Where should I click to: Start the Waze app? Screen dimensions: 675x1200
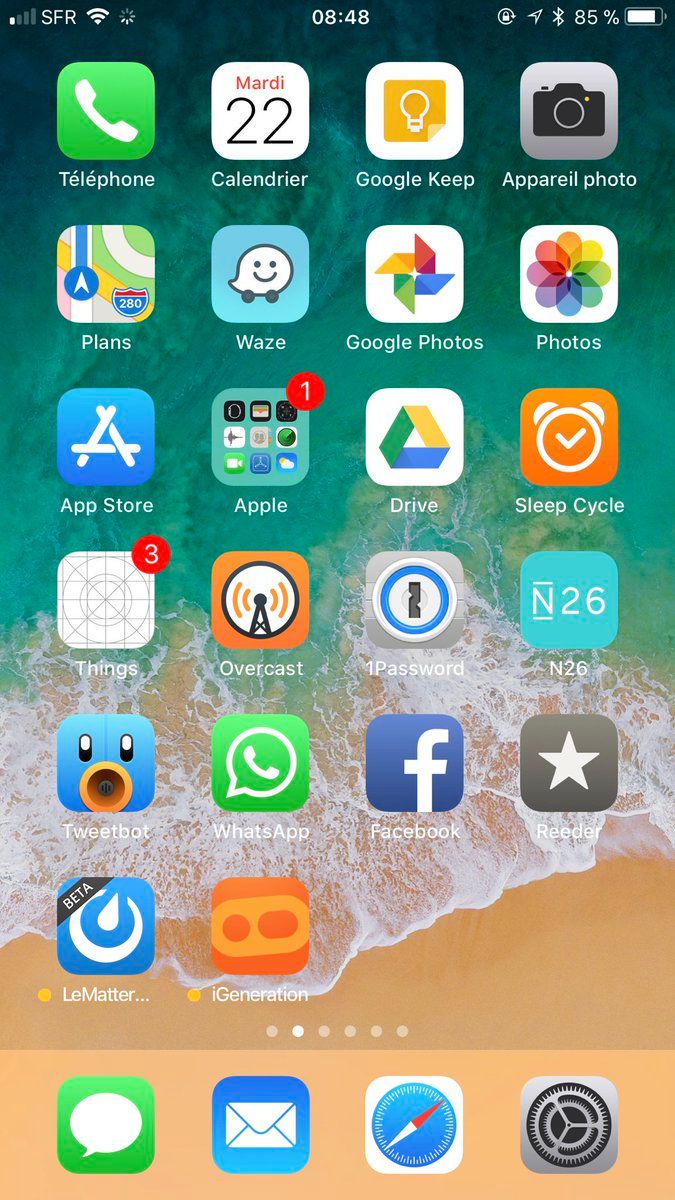[260, 274]
